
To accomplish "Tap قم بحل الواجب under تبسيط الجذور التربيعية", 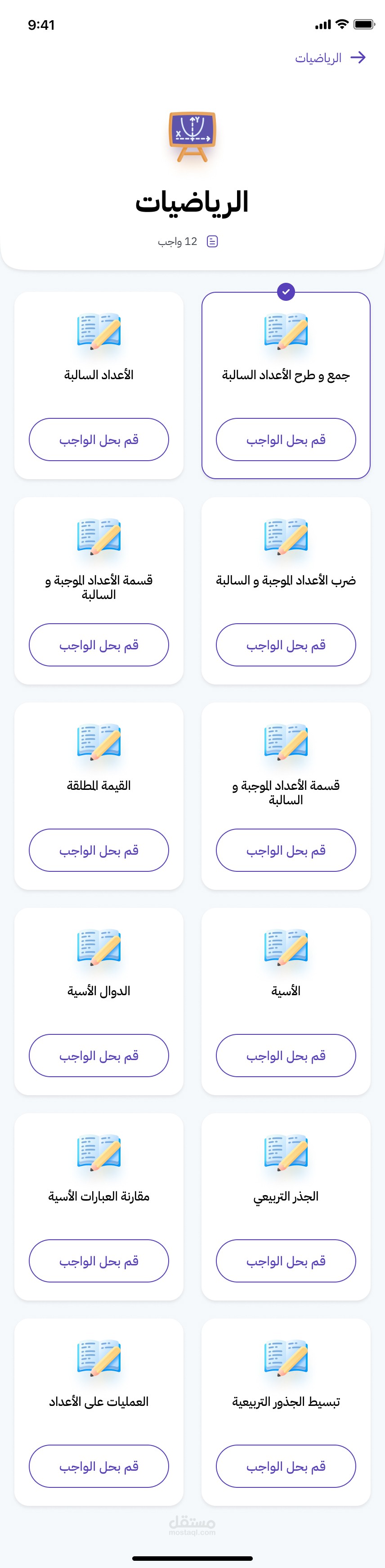I will pos(286,1466).
